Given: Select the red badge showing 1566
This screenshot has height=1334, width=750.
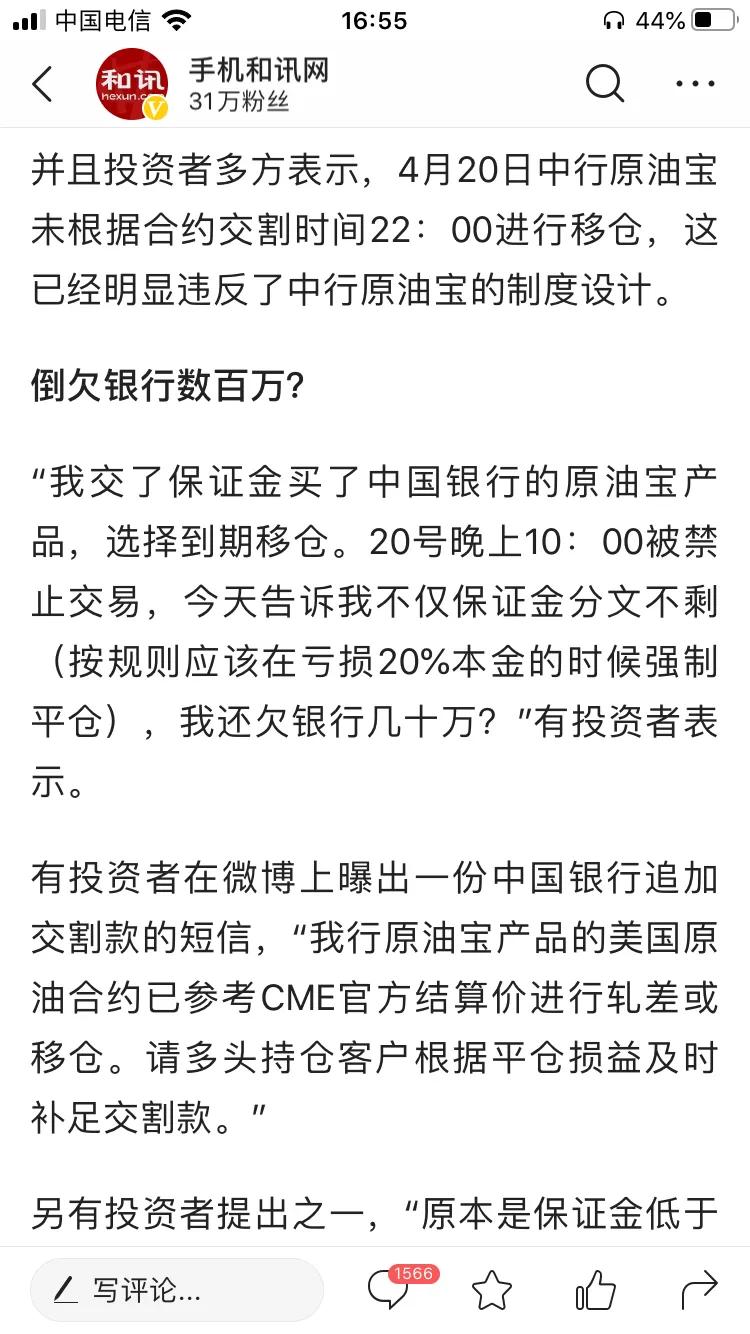Looking at the screenshot, I should (414, 1274).
